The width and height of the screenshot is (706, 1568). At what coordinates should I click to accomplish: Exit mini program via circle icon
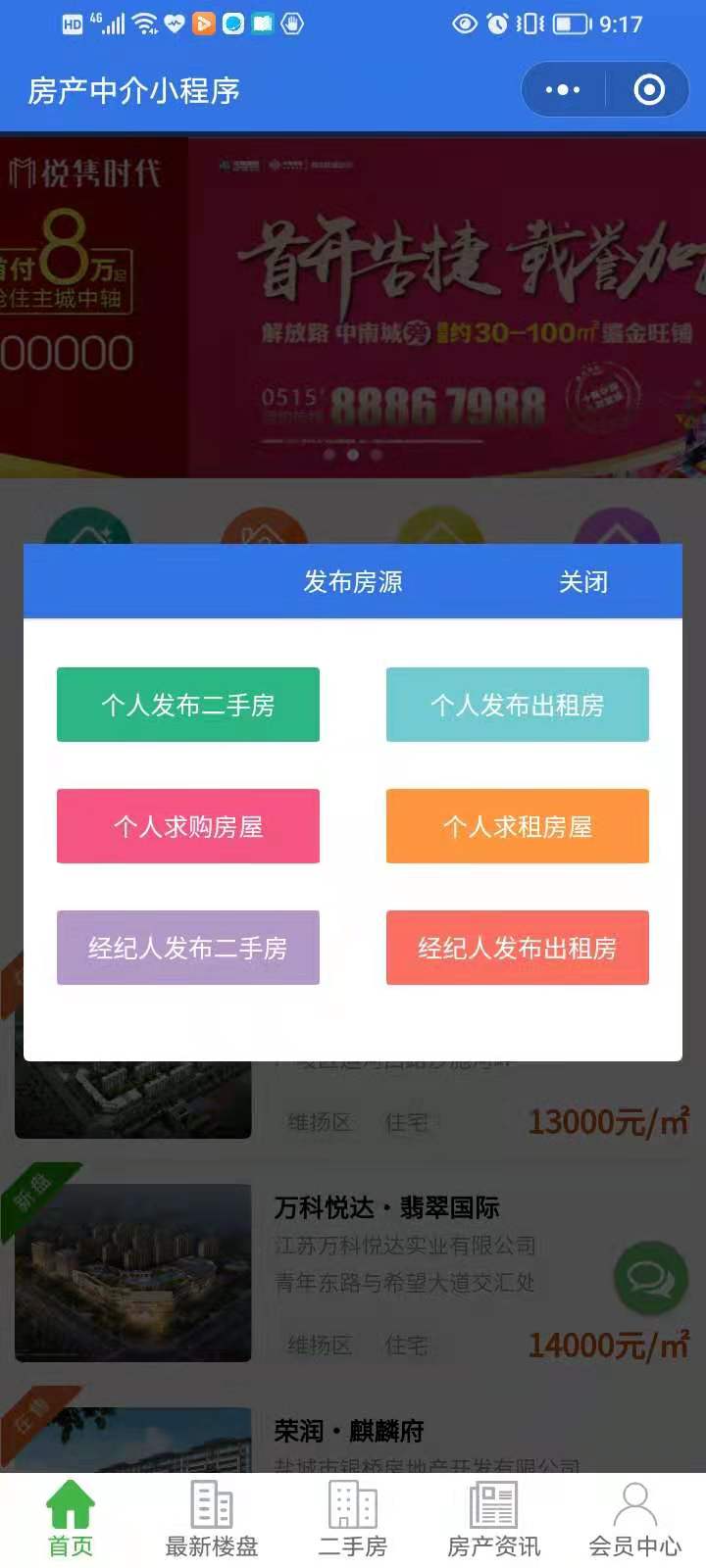tap(649, 90)
